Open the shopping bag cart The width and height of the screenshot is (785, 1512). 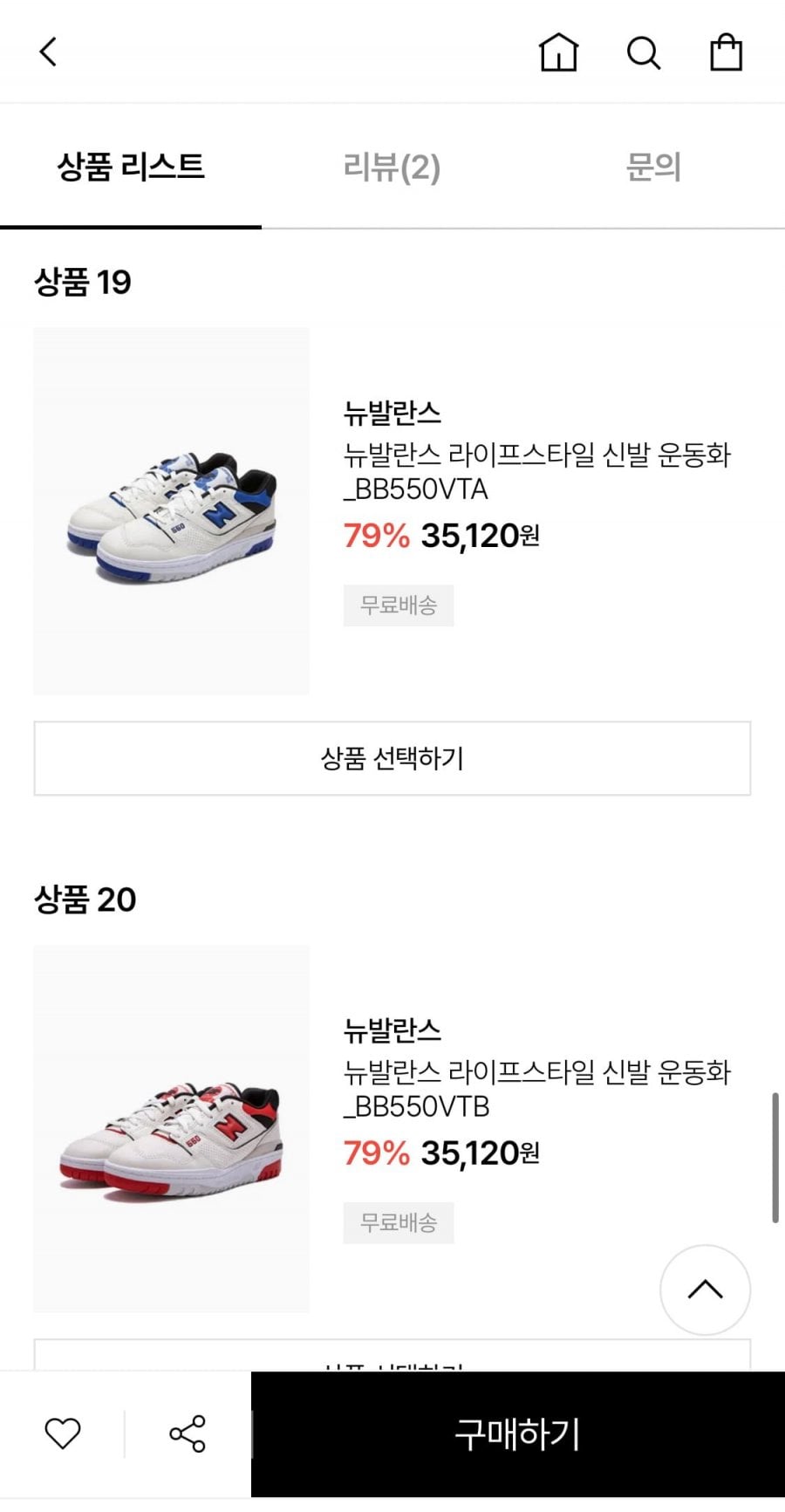click(x=726, y=52)
